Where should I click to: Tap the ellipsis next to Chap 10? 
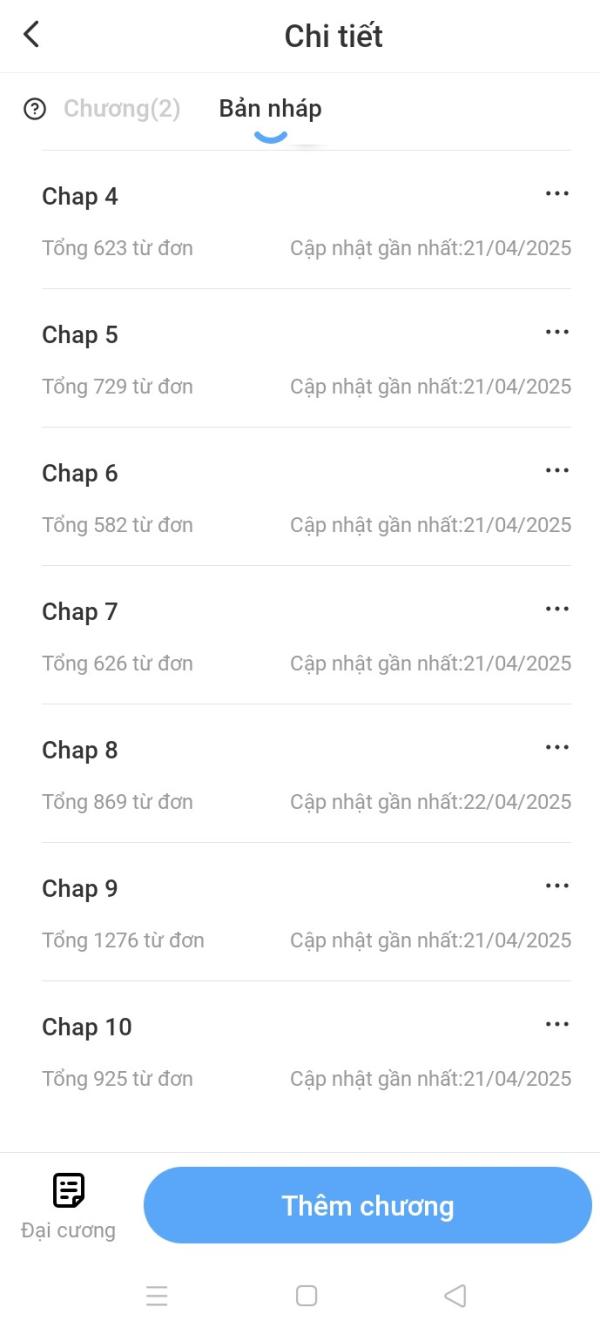pos(557,1024)
